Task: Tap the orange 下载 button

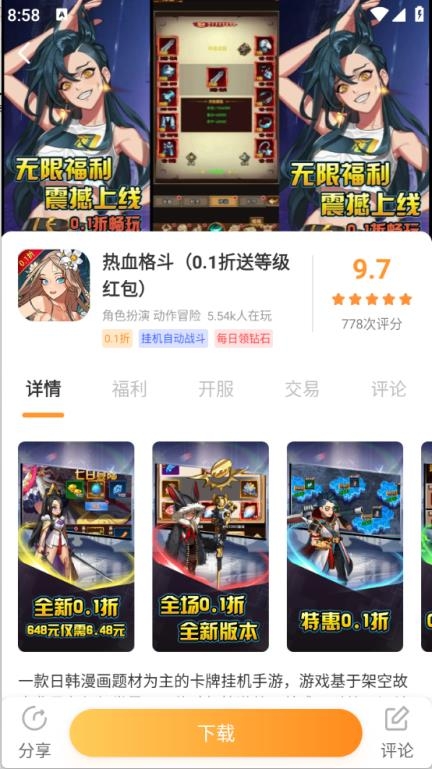Action: 216,733
